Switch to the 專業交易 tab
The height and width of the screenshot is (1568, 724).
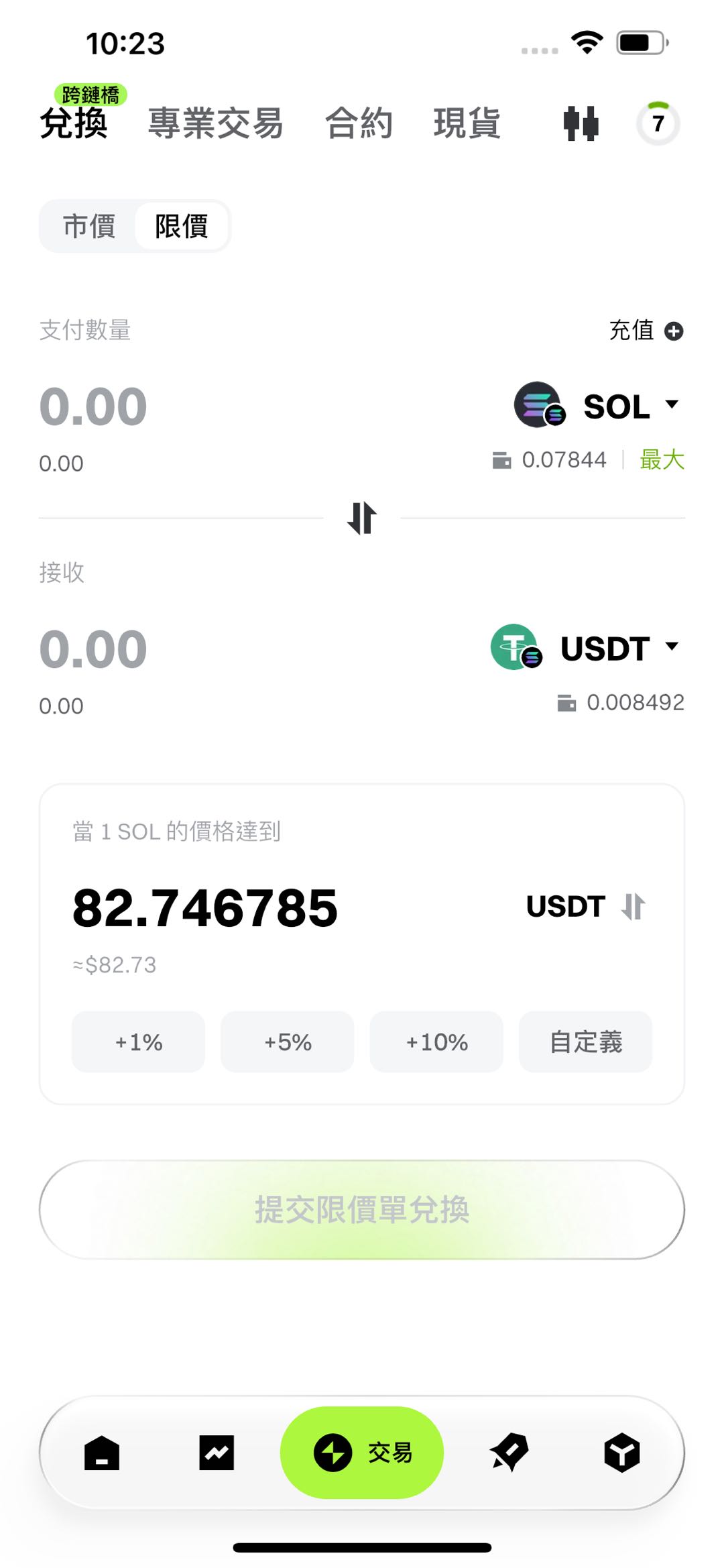(215, 123)
